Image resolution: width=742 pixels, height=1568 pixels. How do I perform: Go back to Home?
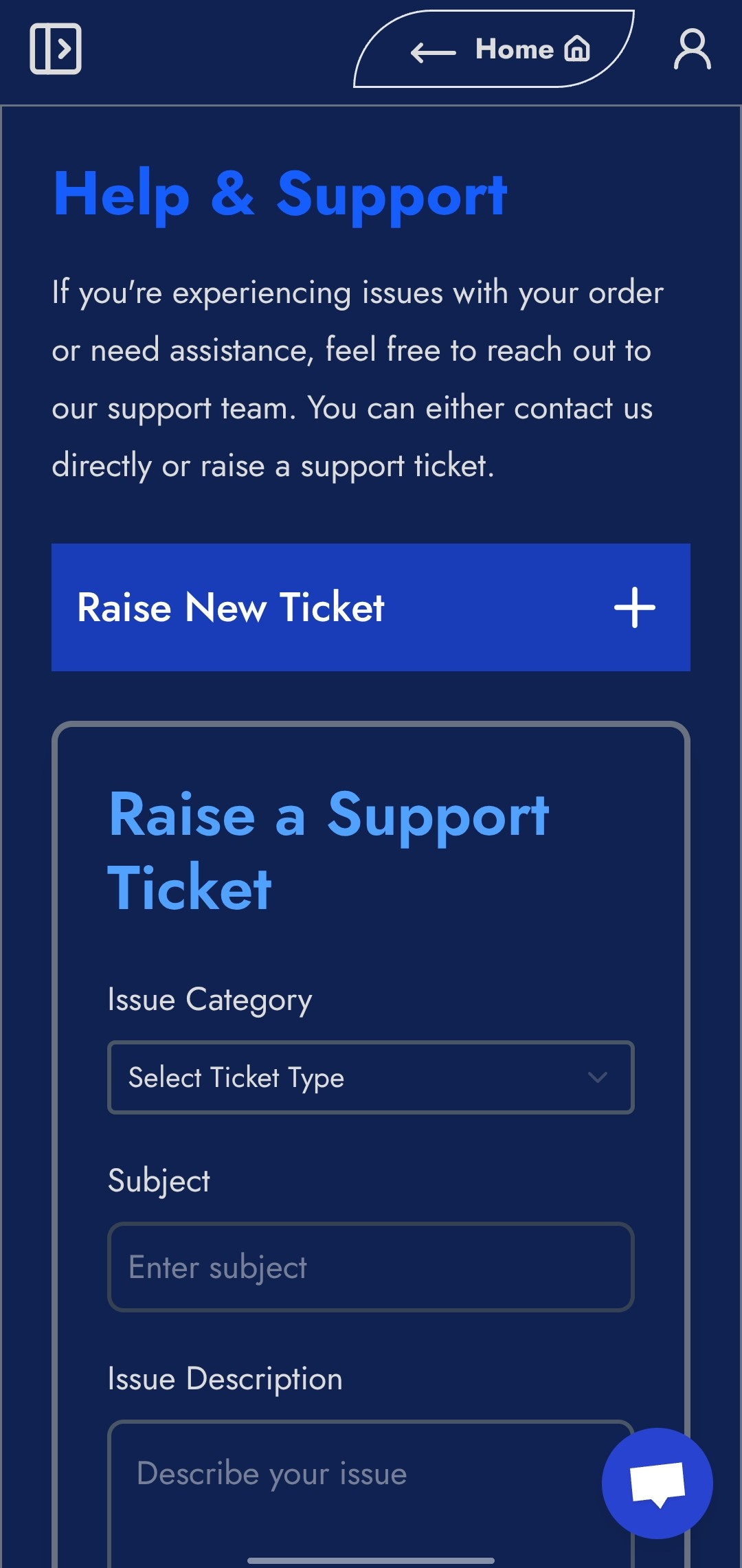click(x=493, y=49)
